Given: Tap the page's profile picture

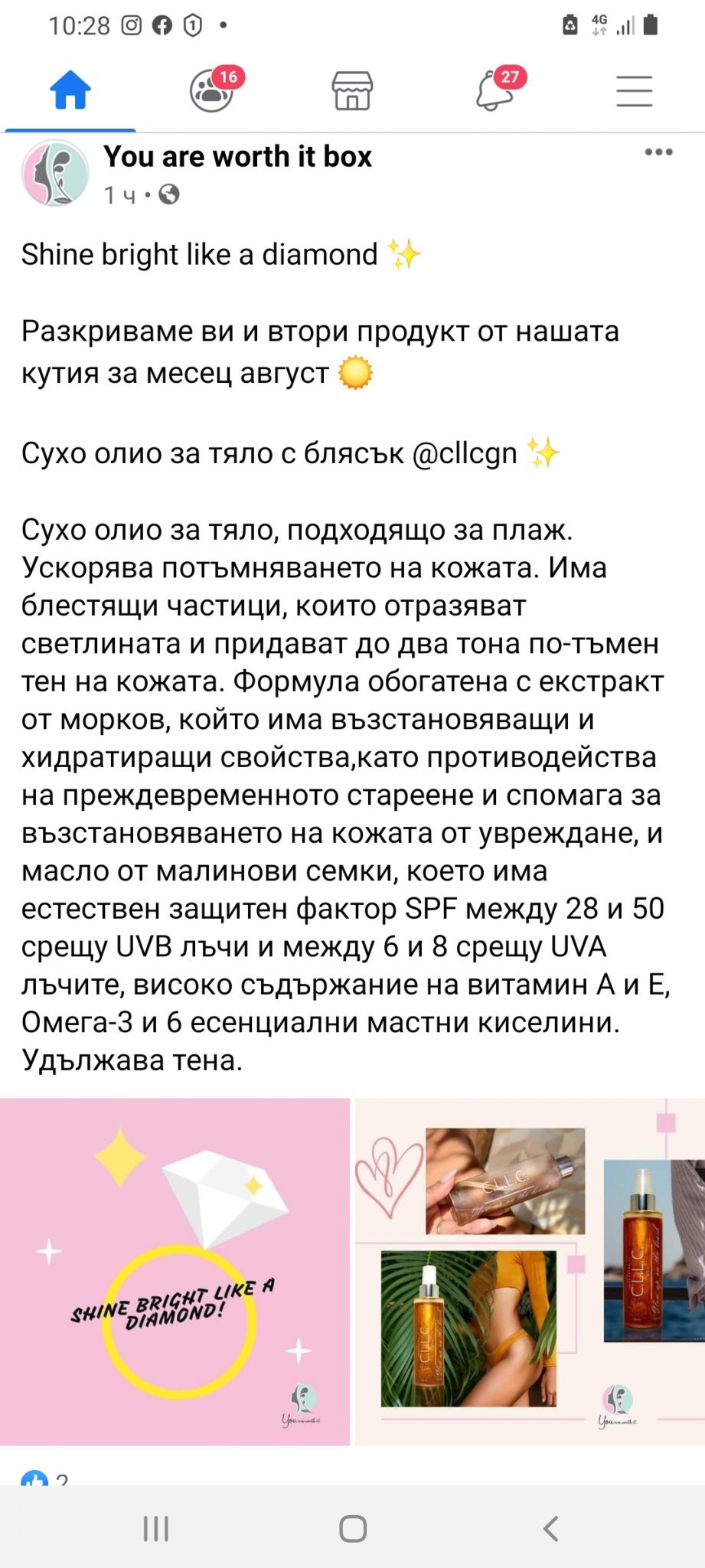Looking at the screenshot, I should tap(55, 174).
